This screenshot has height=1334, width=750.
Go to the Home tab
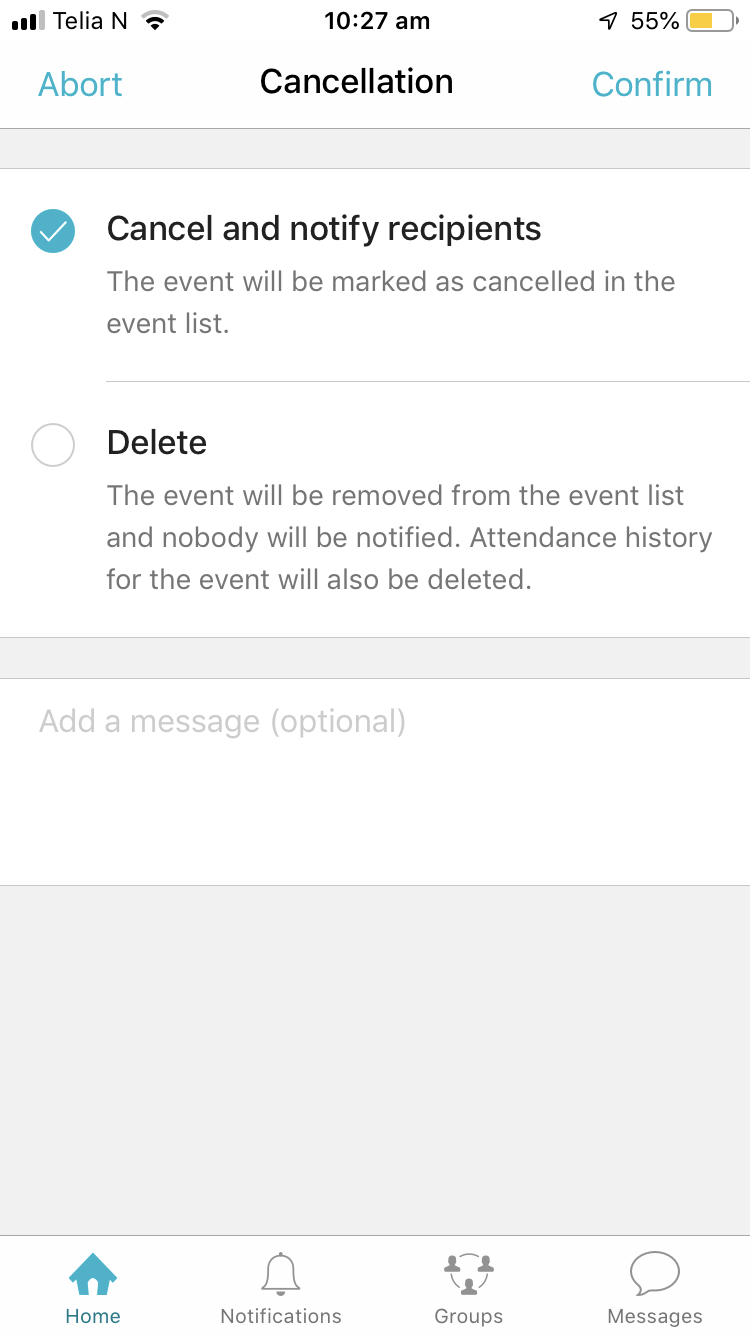[x=93, y=1288]
